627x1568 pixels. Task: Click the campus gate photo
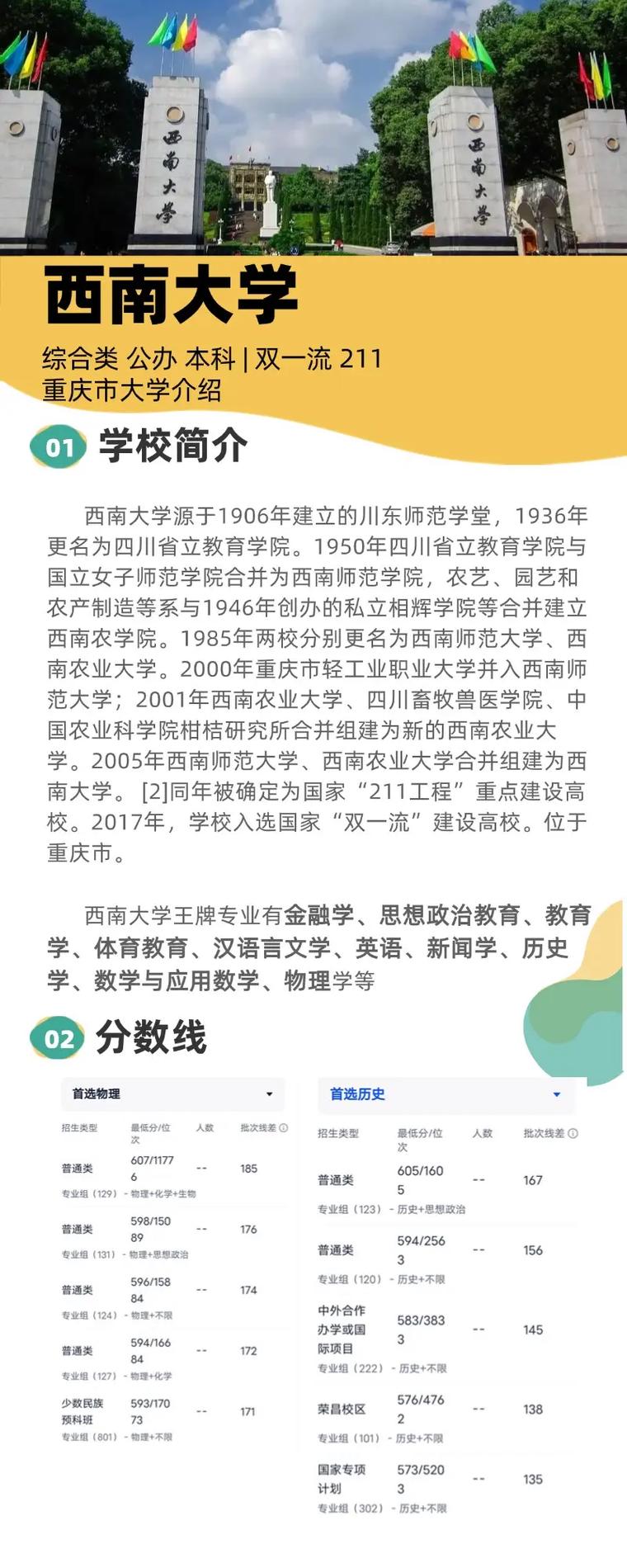(313, 128)
